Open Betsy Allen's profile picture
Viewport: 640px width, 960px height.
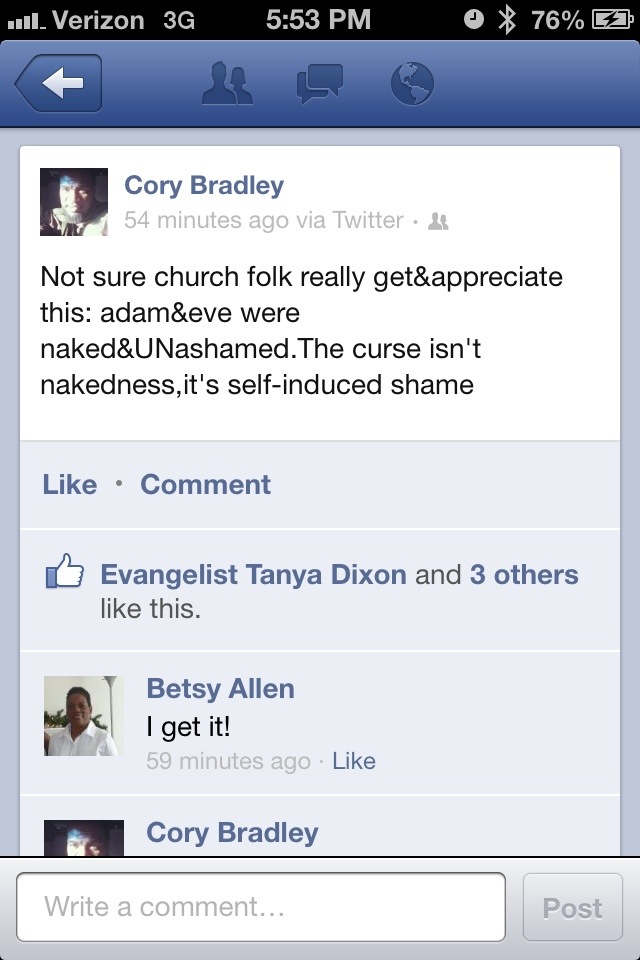click(84, 716)
